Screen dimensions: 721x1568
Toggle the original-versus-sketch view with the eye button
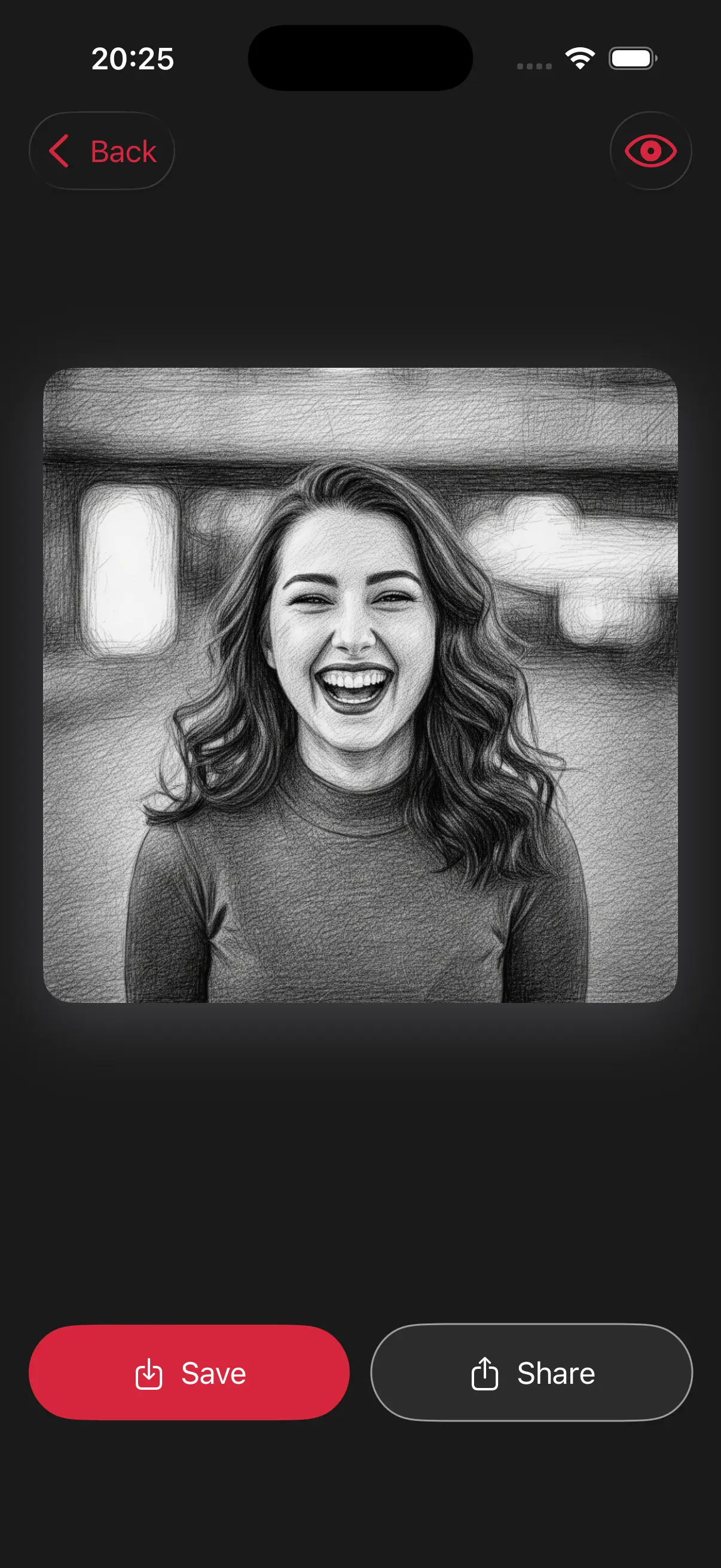(x=650, y=151)
